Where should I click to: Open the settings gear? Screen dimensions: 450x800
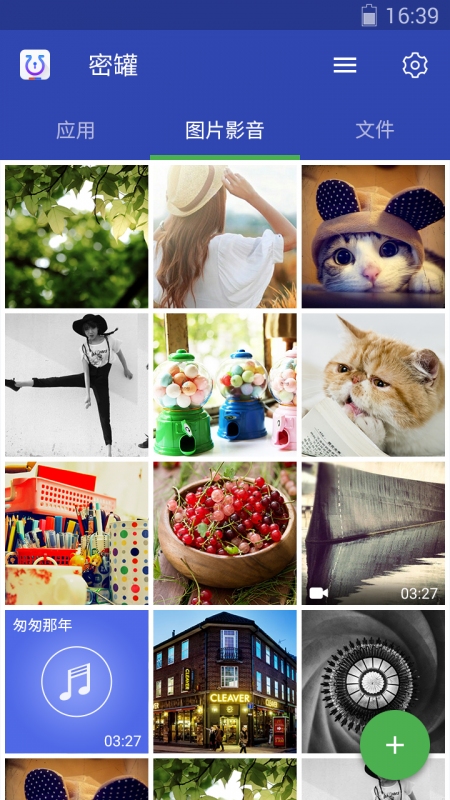[x=415, y=65]
